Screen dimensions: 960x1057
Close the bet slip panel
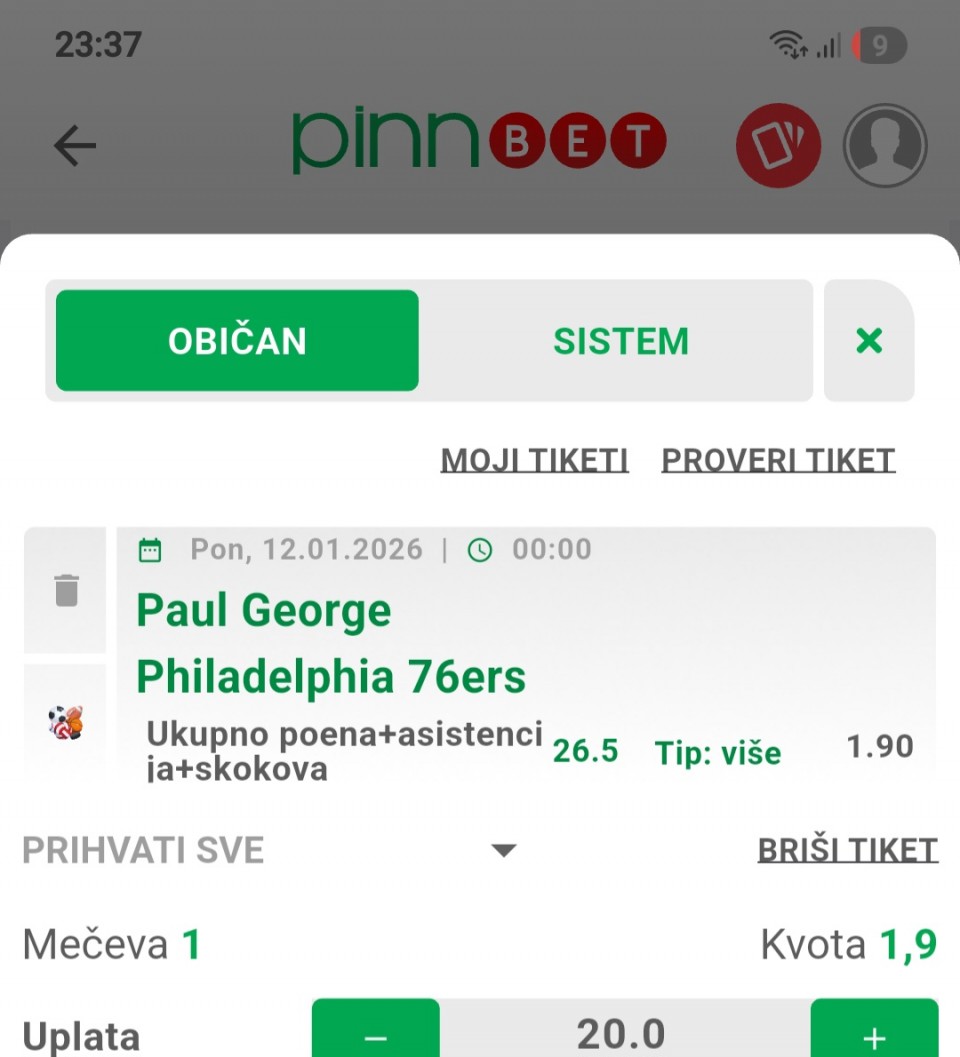click(869, 341)
